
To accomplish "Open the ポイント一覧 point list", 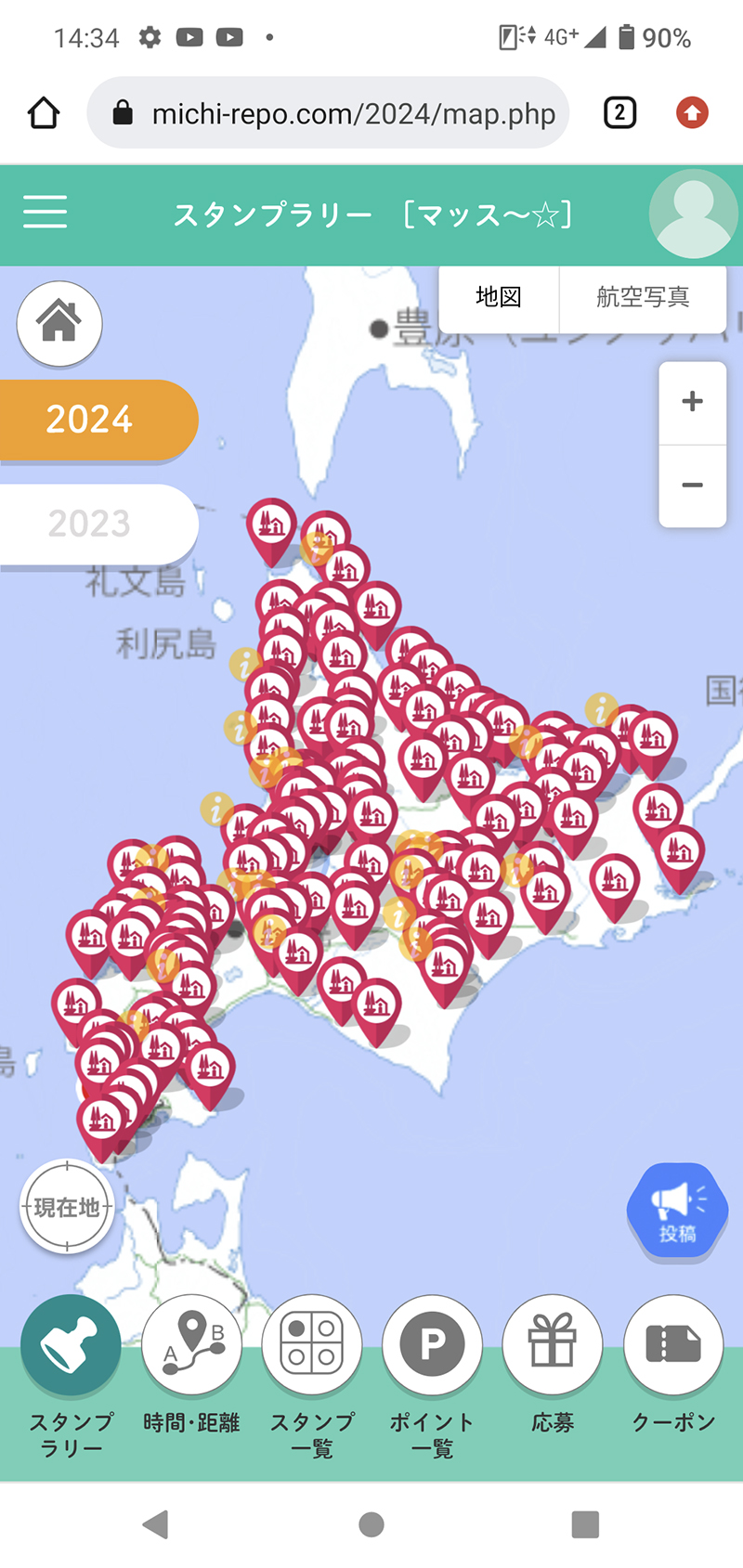I will [432, 1343].
